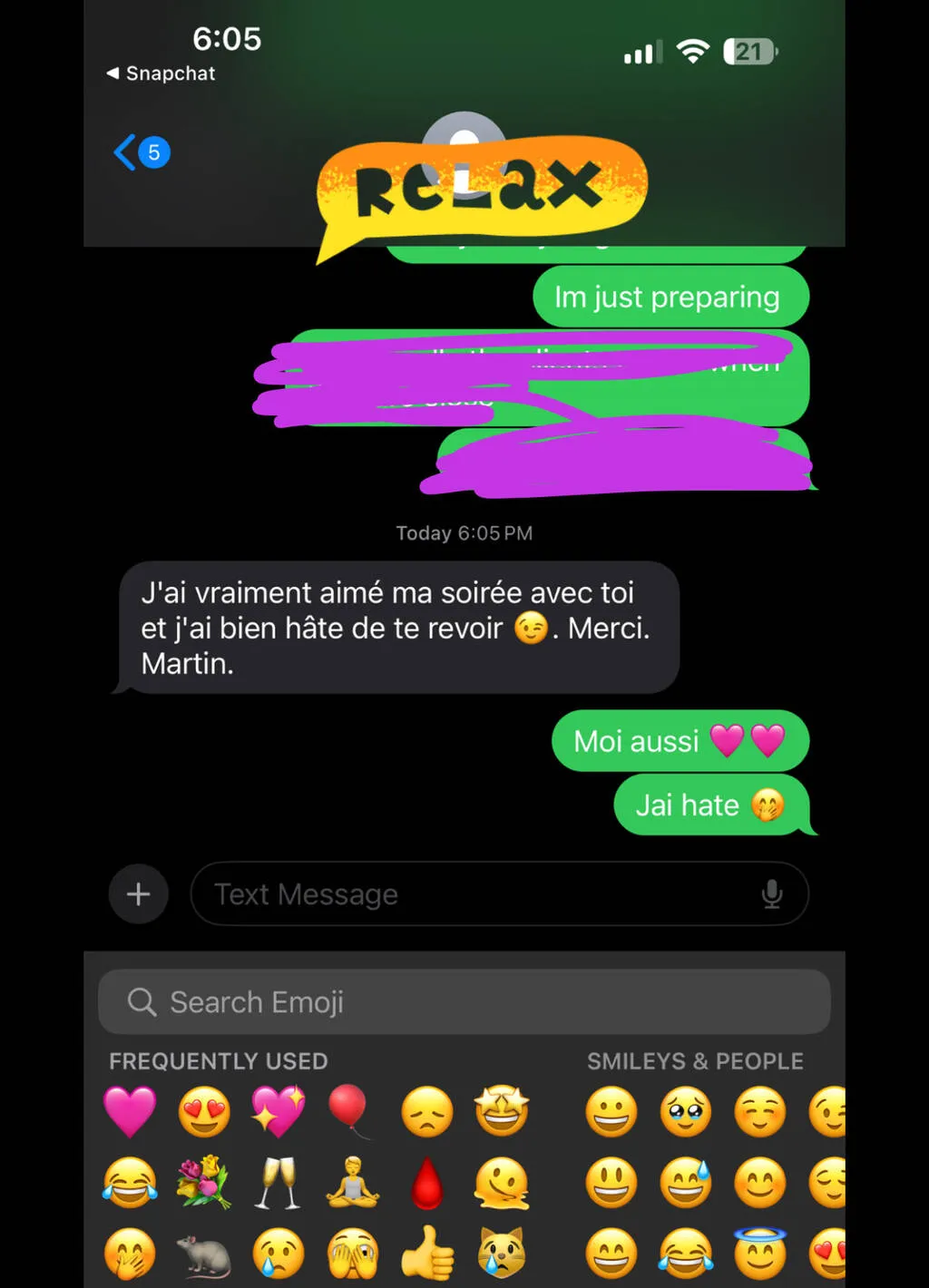The height and width of the screenshot is (1288, 929).
Task: Add the clinking champagne glasses emoji
Action: (x=279, y=1183)
